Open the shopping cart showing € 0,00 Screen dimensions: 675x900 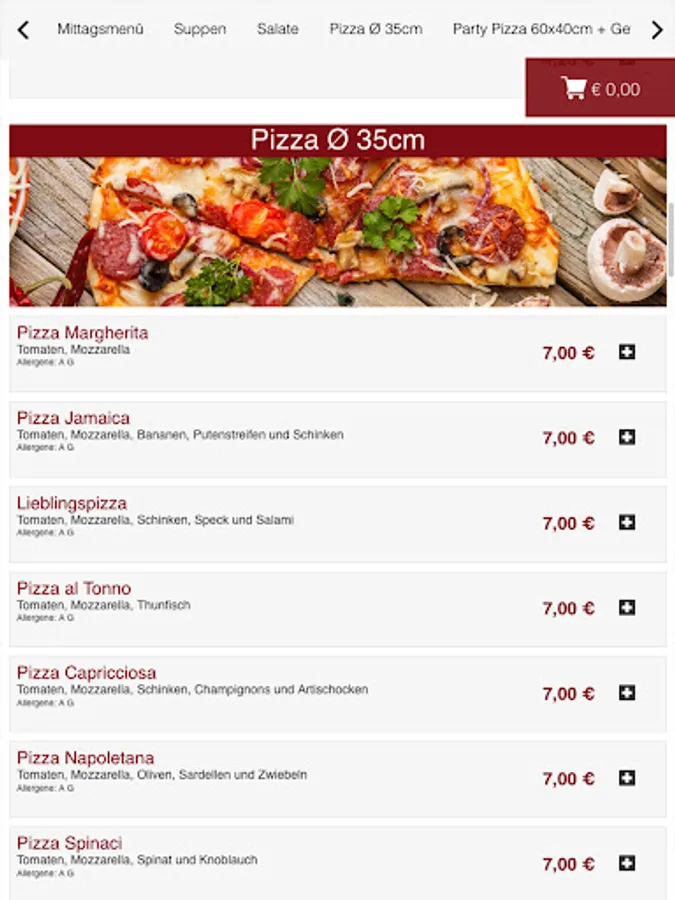tap(600, 89)
